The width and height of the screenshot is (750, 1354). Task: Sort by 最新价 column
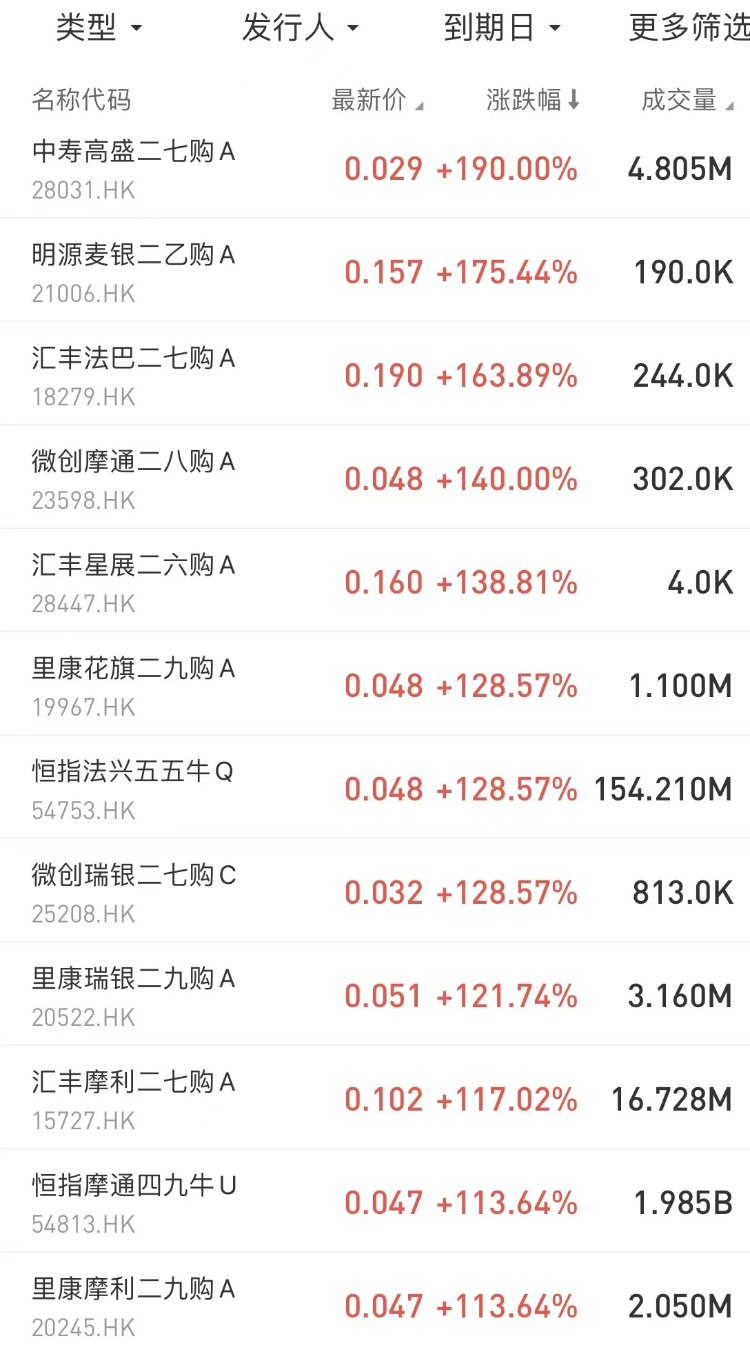point(377,100)
